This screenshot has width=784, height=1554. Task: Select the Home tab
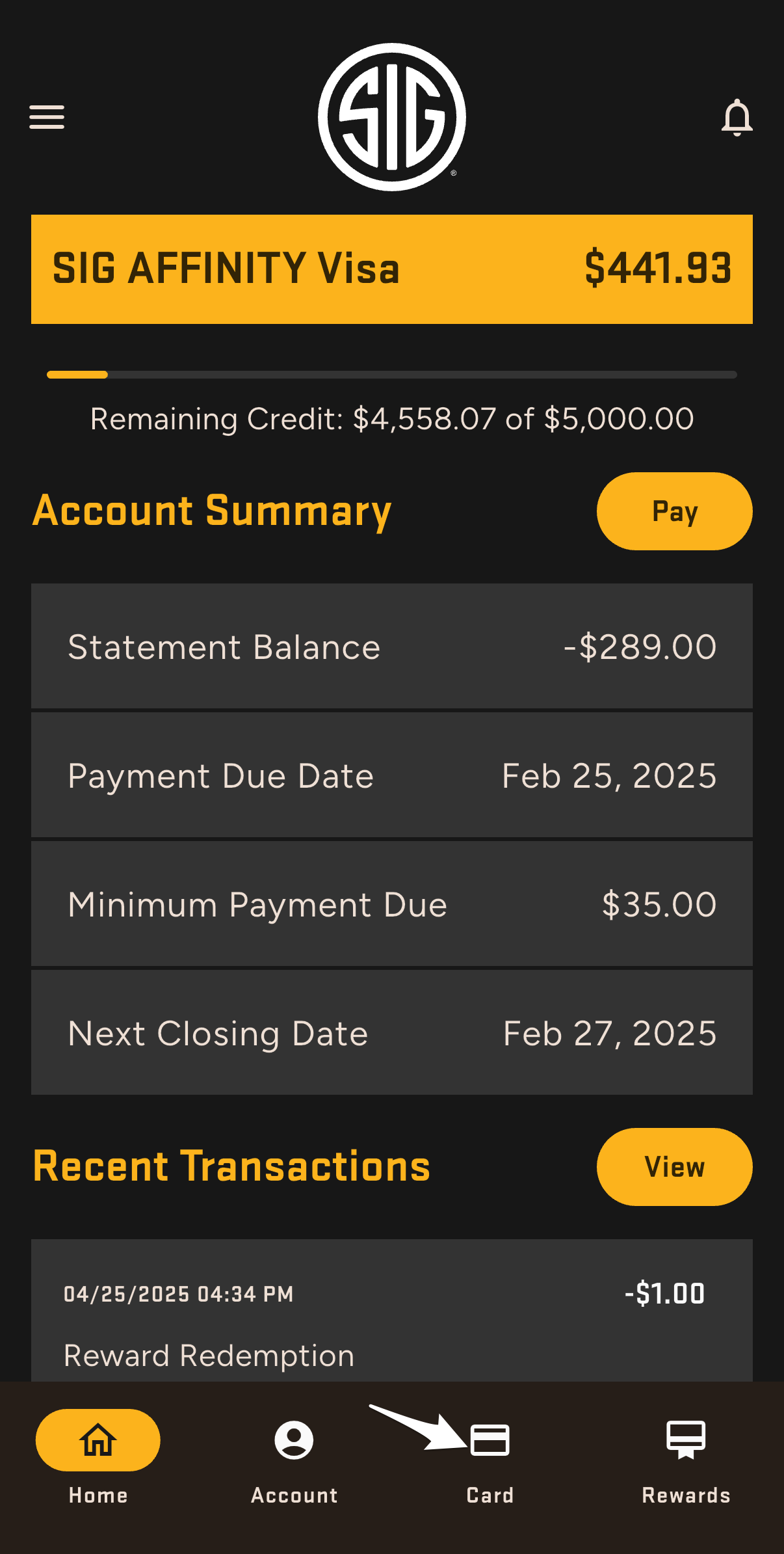tap(98, 1458)
